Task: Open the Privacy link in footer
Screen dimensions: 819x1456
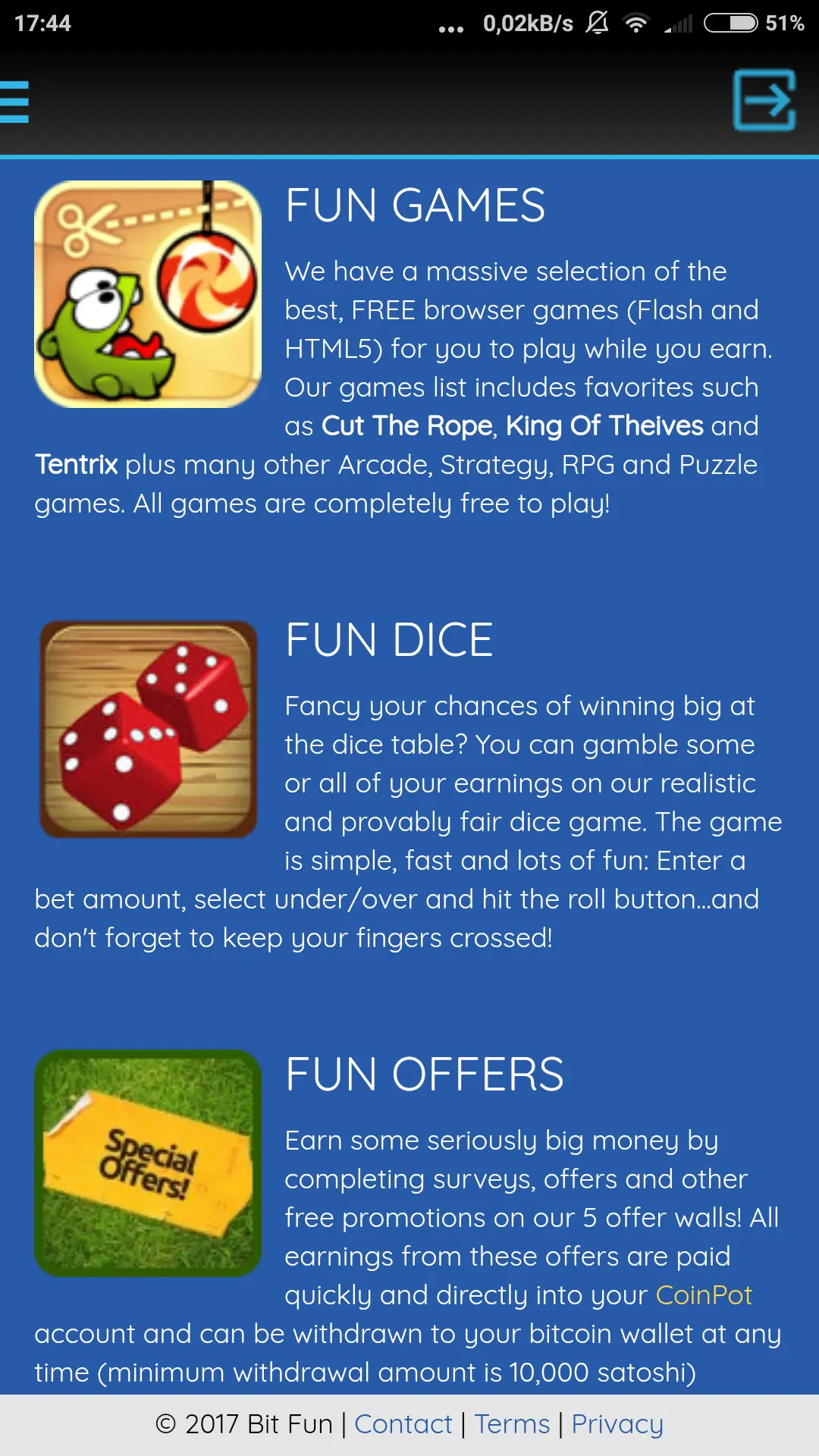Action: (x=617, y=1424)
